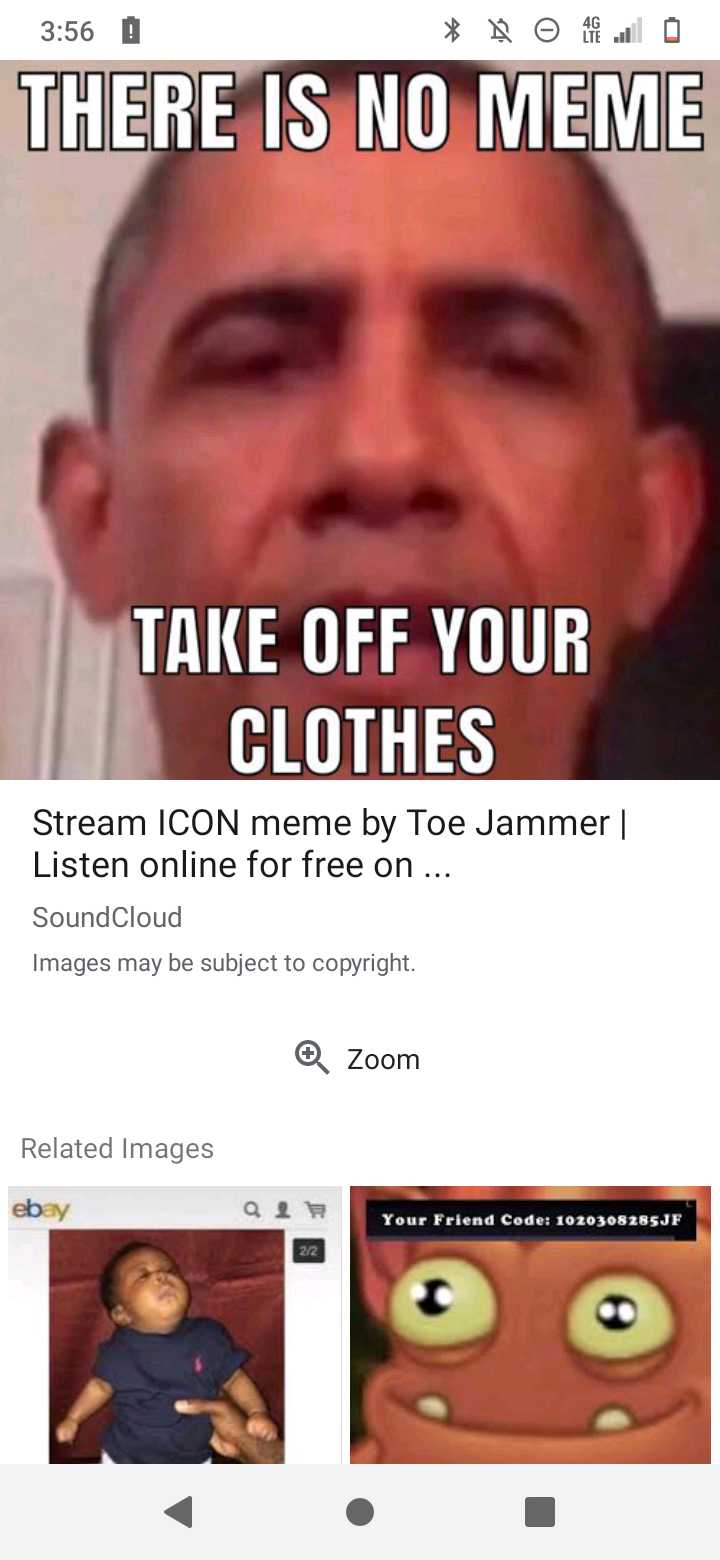Open the eBay baby related image
This screenshot has width=720, height=1560.
point(175,1325)
